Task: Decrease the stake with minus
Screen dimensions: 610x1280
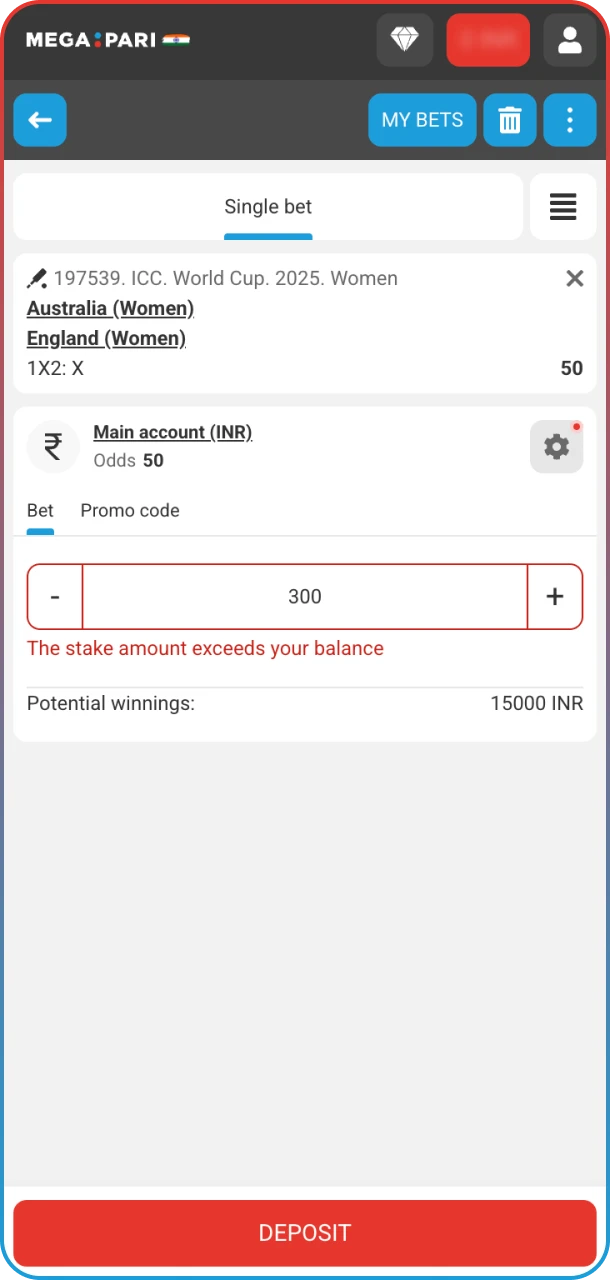Action: pyautogui.click(x=55, y=597)
